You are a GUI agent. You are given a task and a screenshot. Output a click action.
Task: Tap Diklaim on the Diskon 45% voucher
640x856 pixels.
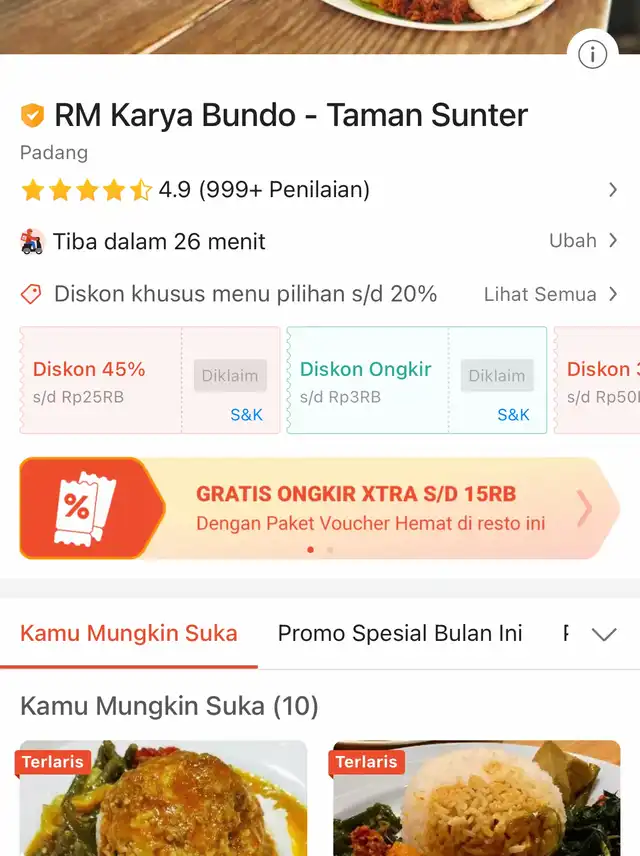[x=230, y=376]
